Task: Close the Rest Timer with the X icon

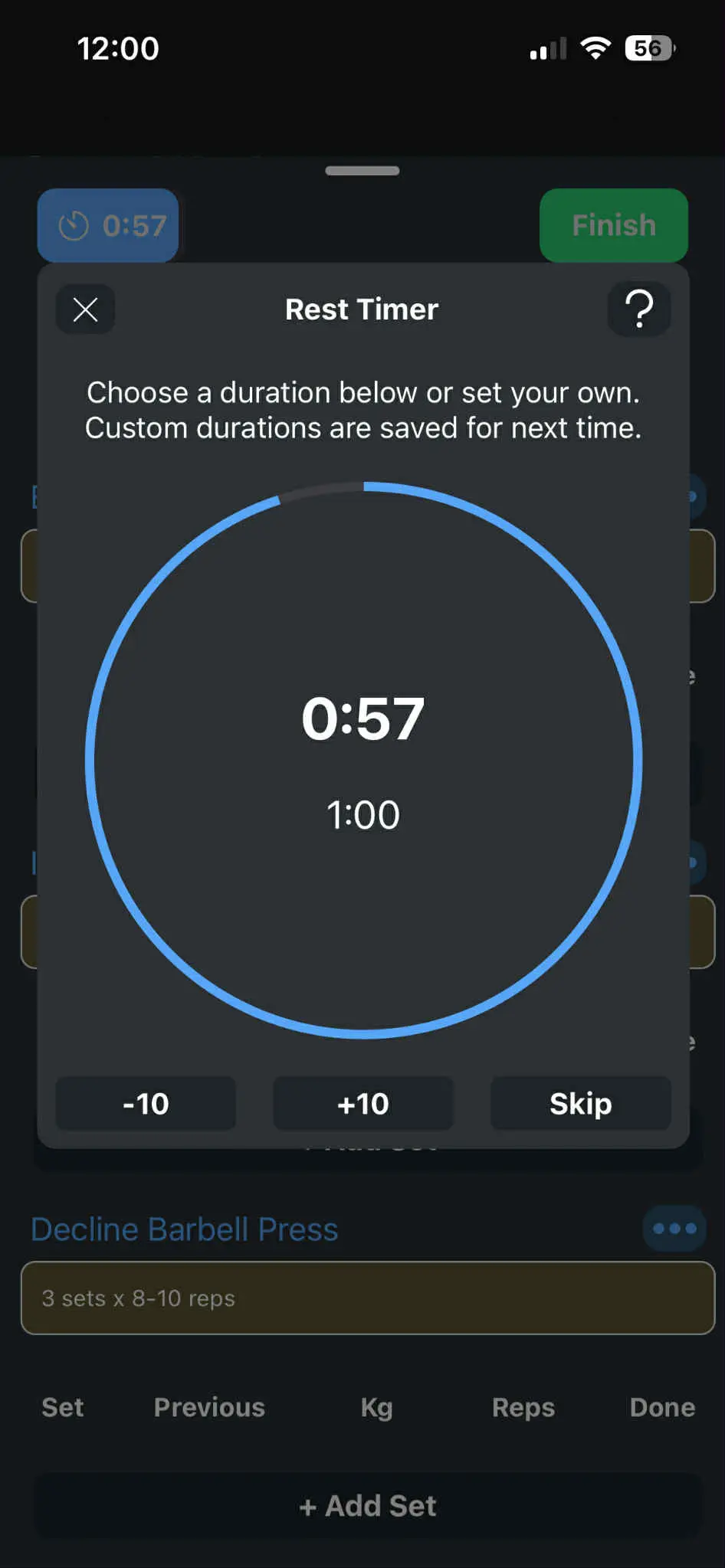Action: 85,309
